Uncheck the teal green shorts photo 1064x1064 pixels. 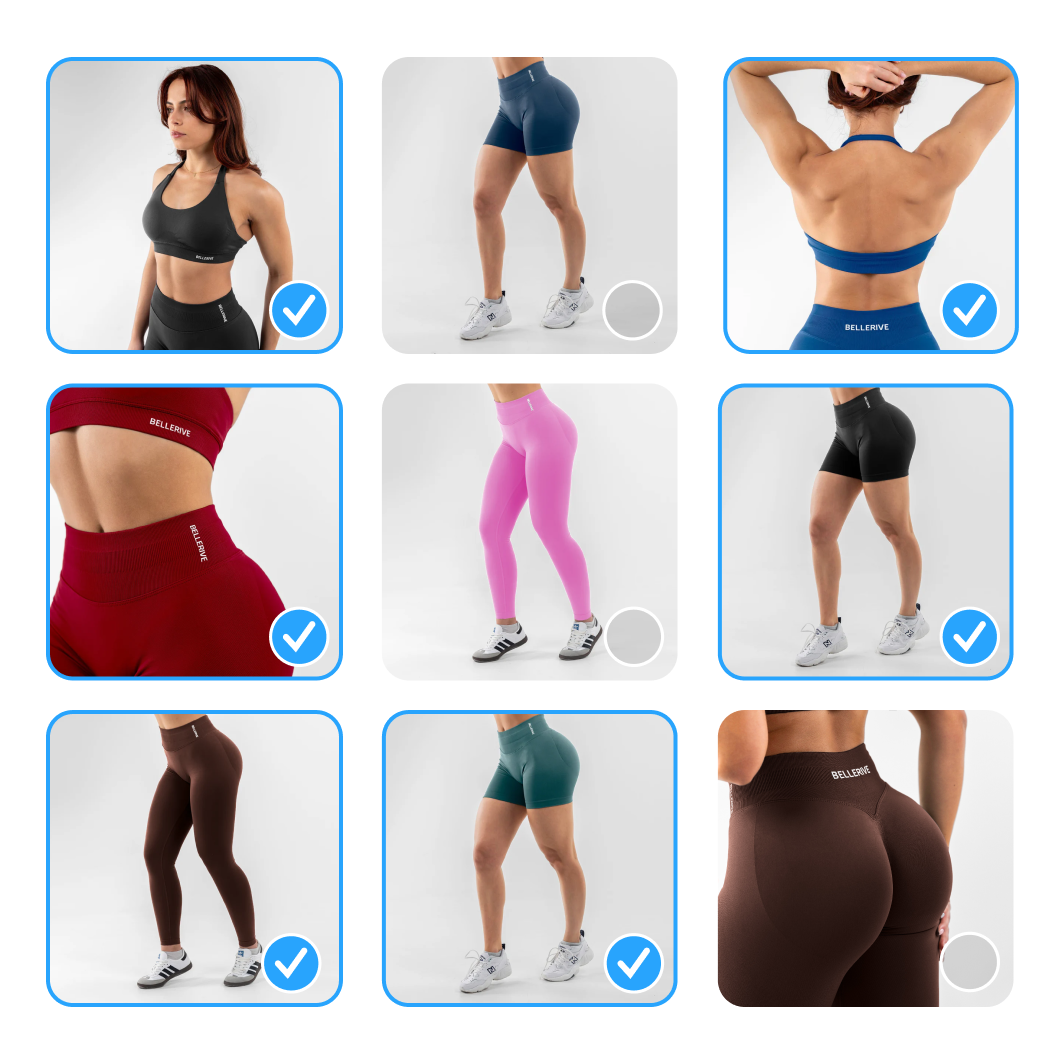point(633,963)
